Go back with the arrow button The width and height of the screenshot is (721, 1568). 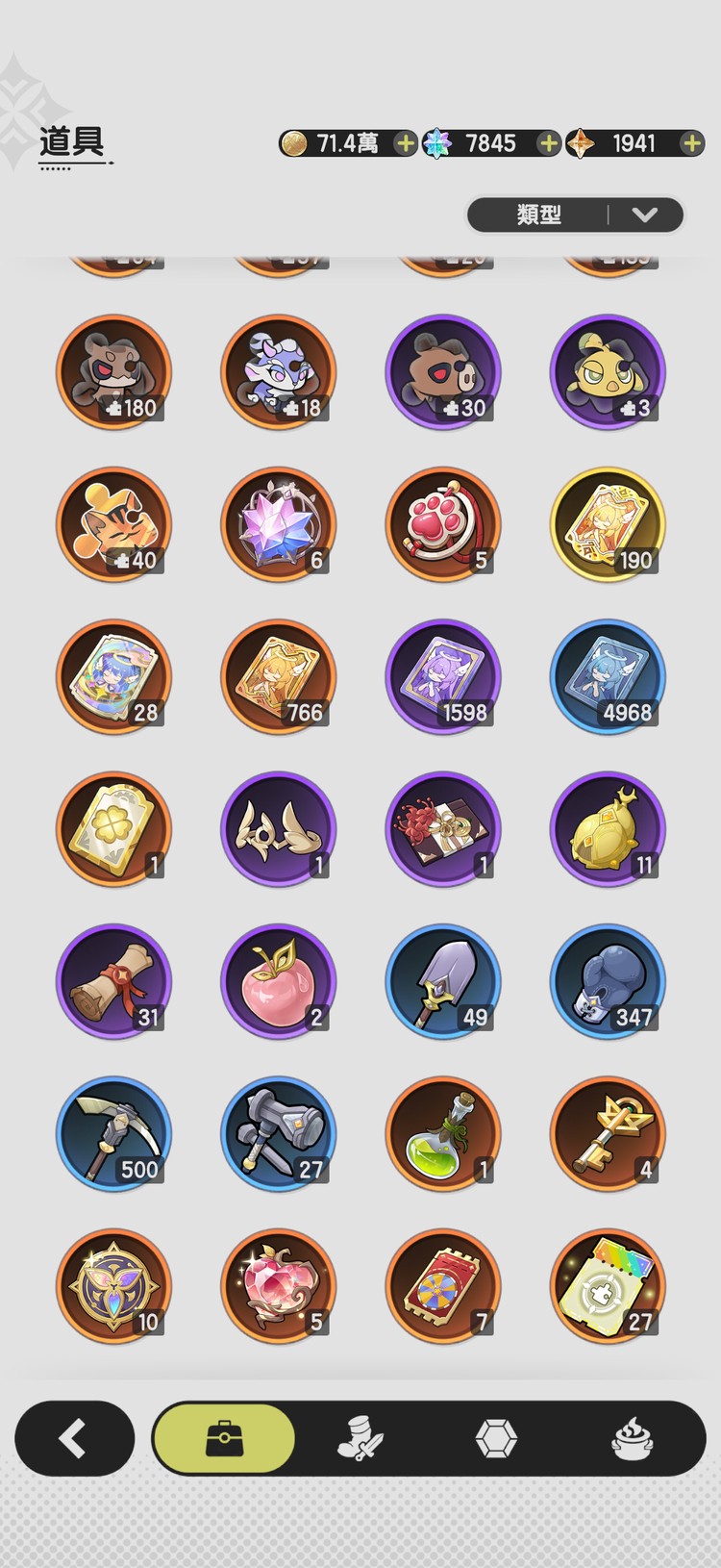pos(74,1439)
